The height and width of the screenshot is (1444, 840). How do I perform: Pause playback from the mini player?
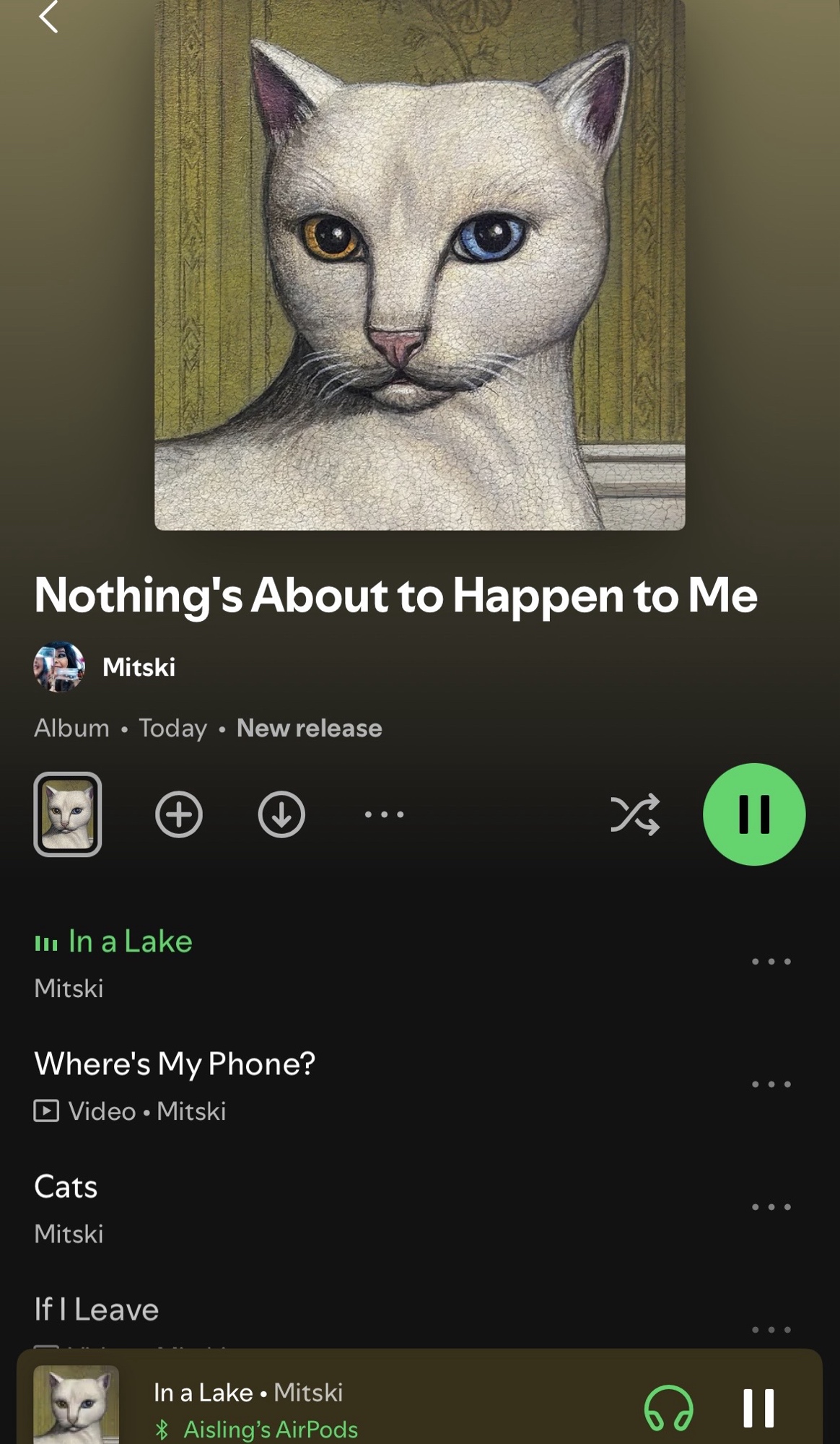coord(758,1408)
